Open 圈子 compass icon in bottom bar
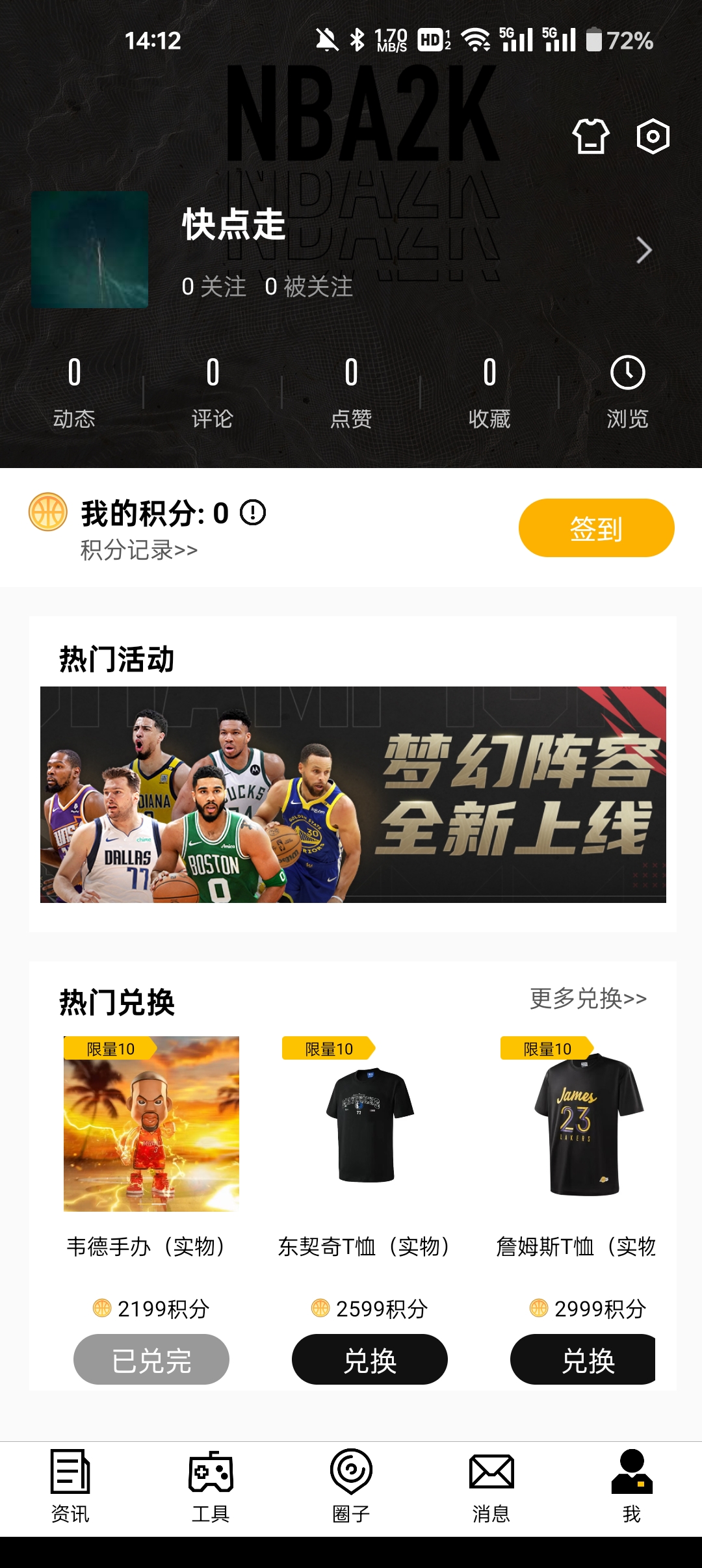Image resolution: width=702 pixels, height=1568 pixels. [351, 1489]
